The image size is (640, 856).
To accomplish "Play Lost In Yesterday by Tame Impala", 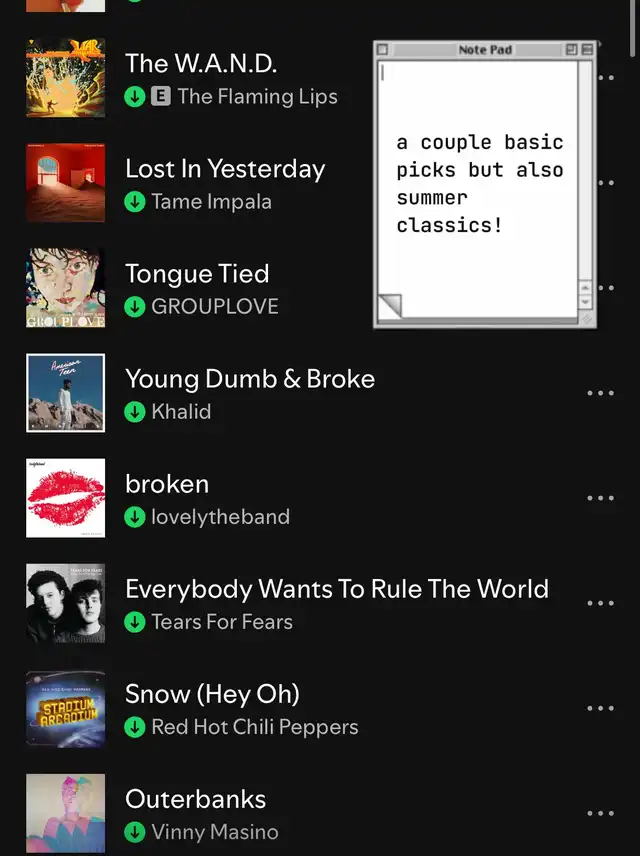I will pyautogui.click(x=225, y=169).
